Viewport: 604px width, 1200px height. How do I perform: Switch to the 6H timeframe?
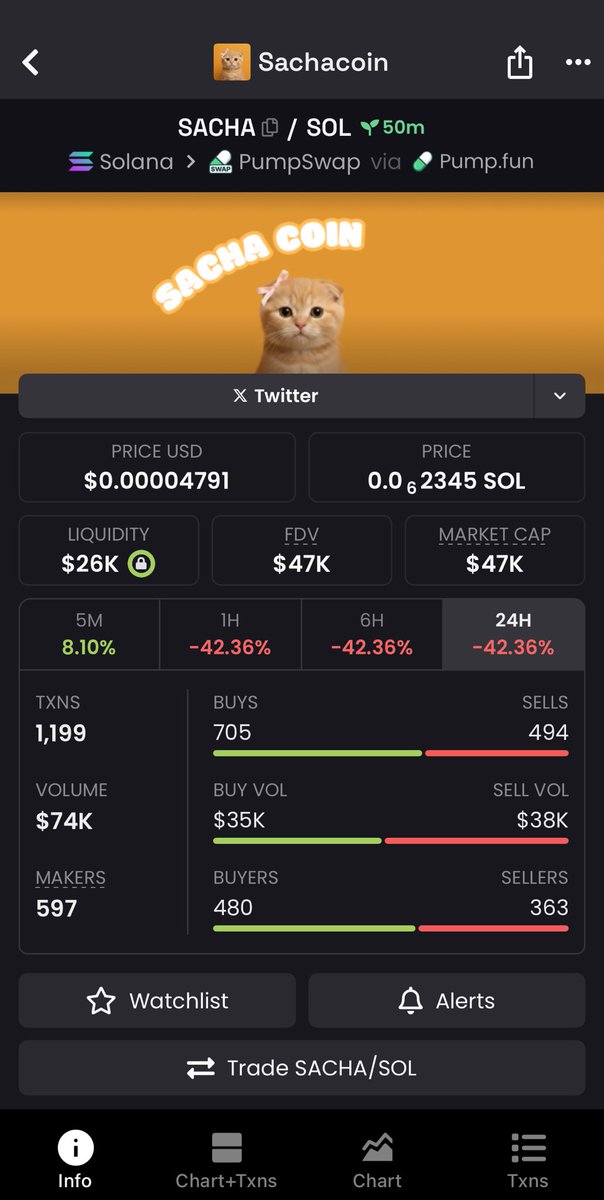372,634
